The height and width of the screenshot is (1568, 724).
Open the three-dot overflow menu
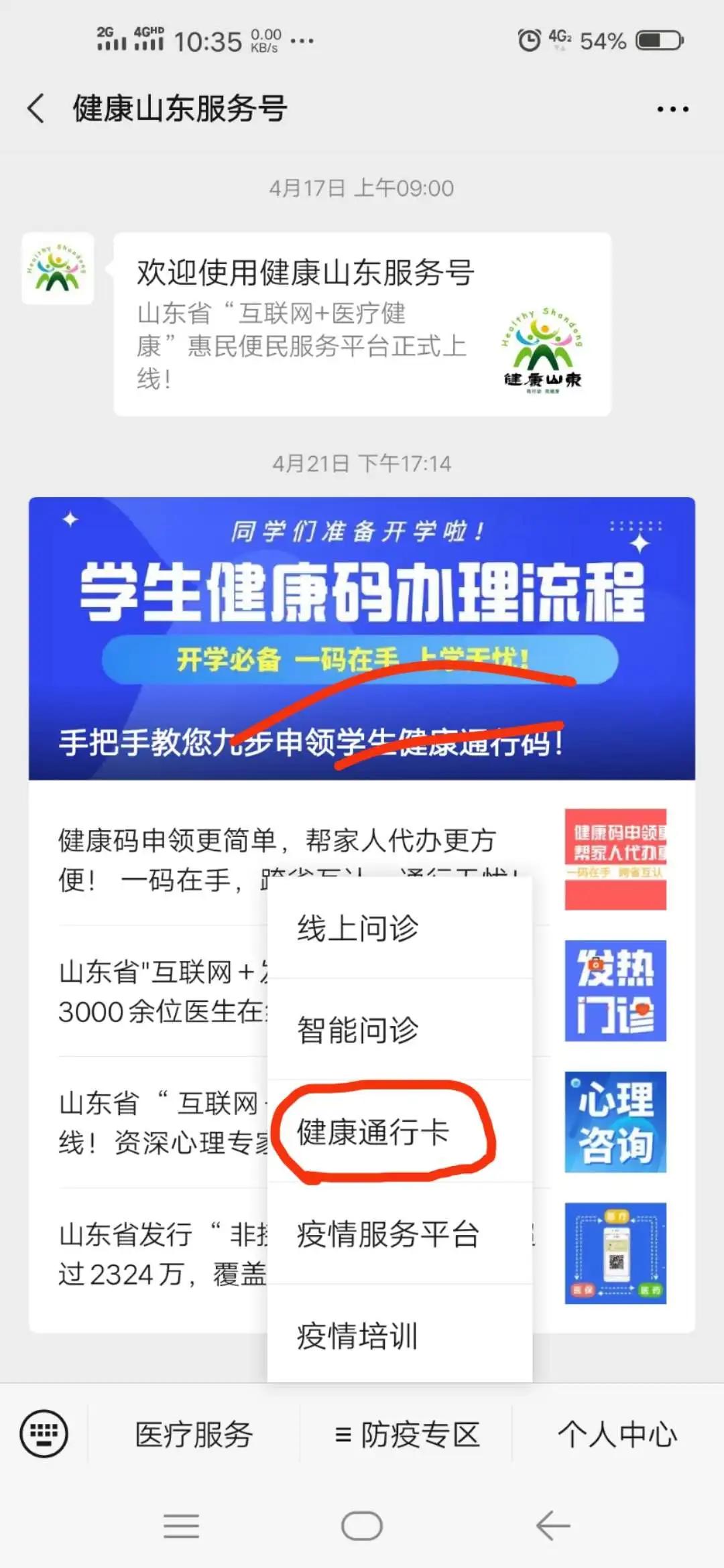[672, 109]
